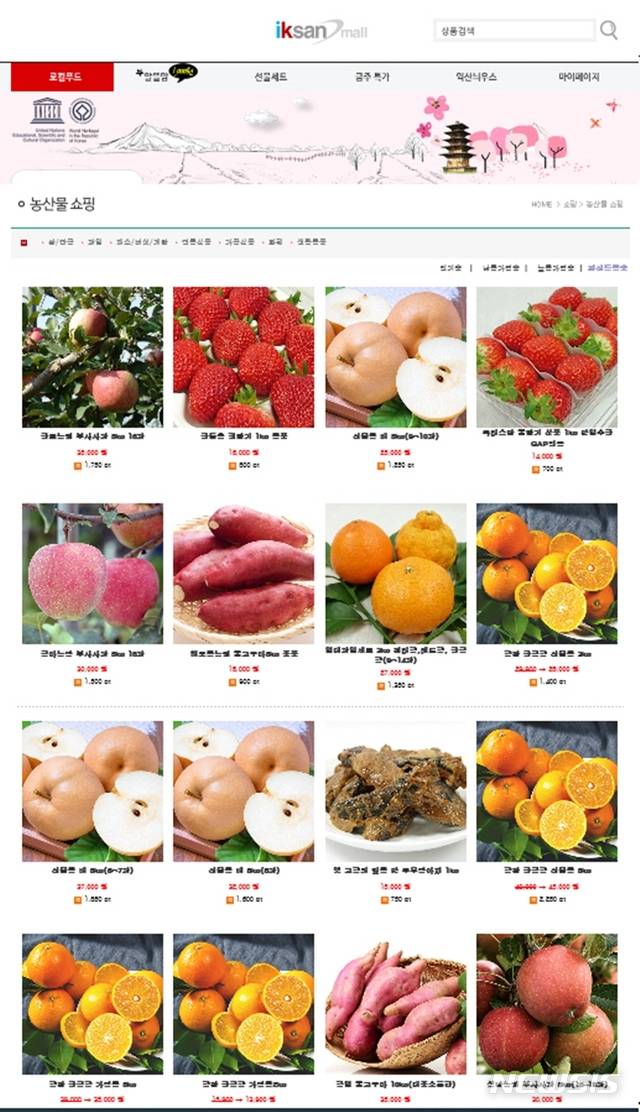
Task: Go to the iksan mall home logo
Action: [x=321, y=32]
